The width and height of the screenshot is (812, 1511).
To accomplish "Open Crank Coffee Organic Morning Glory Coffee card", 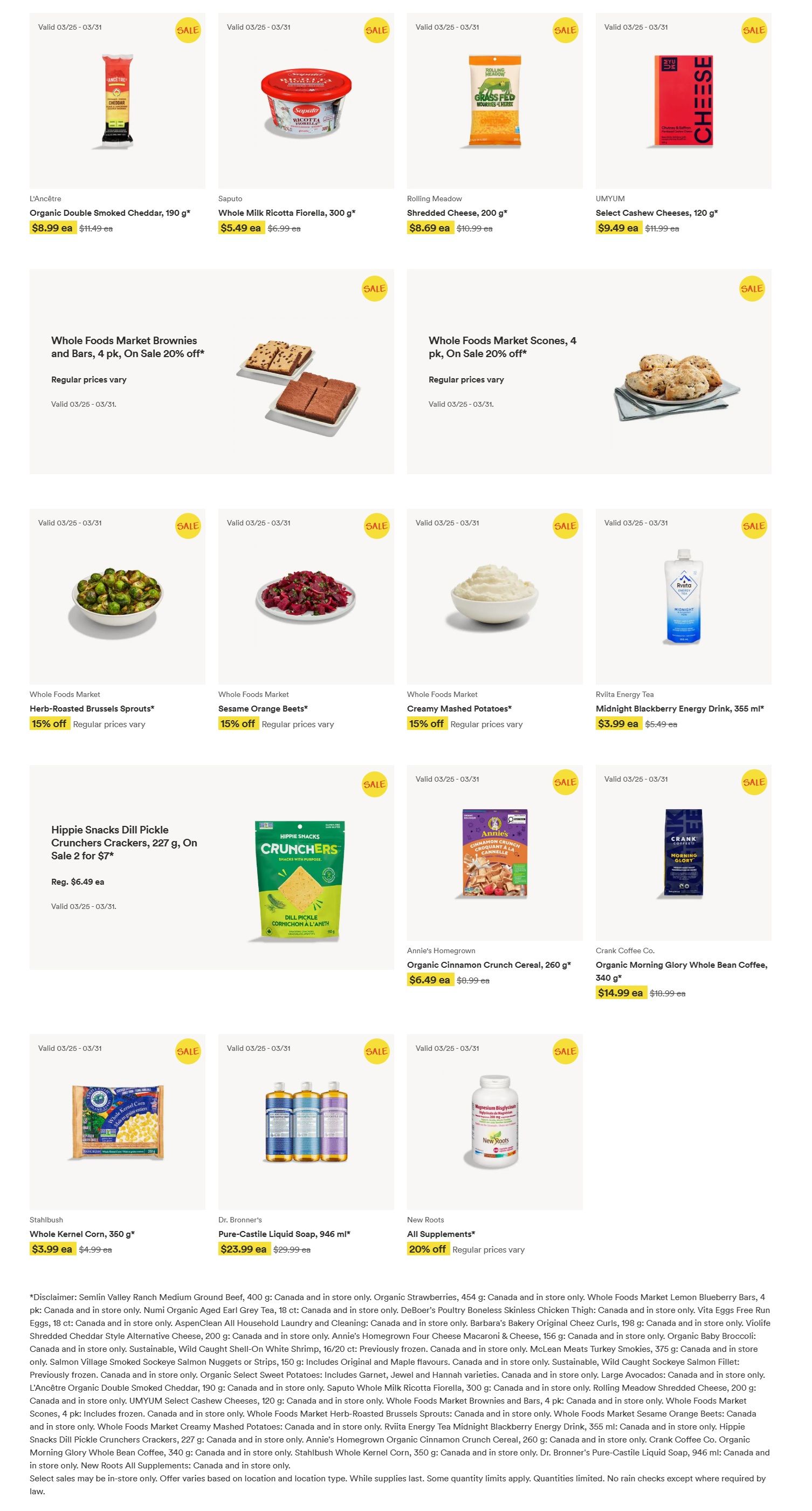I will coord(683,852).
